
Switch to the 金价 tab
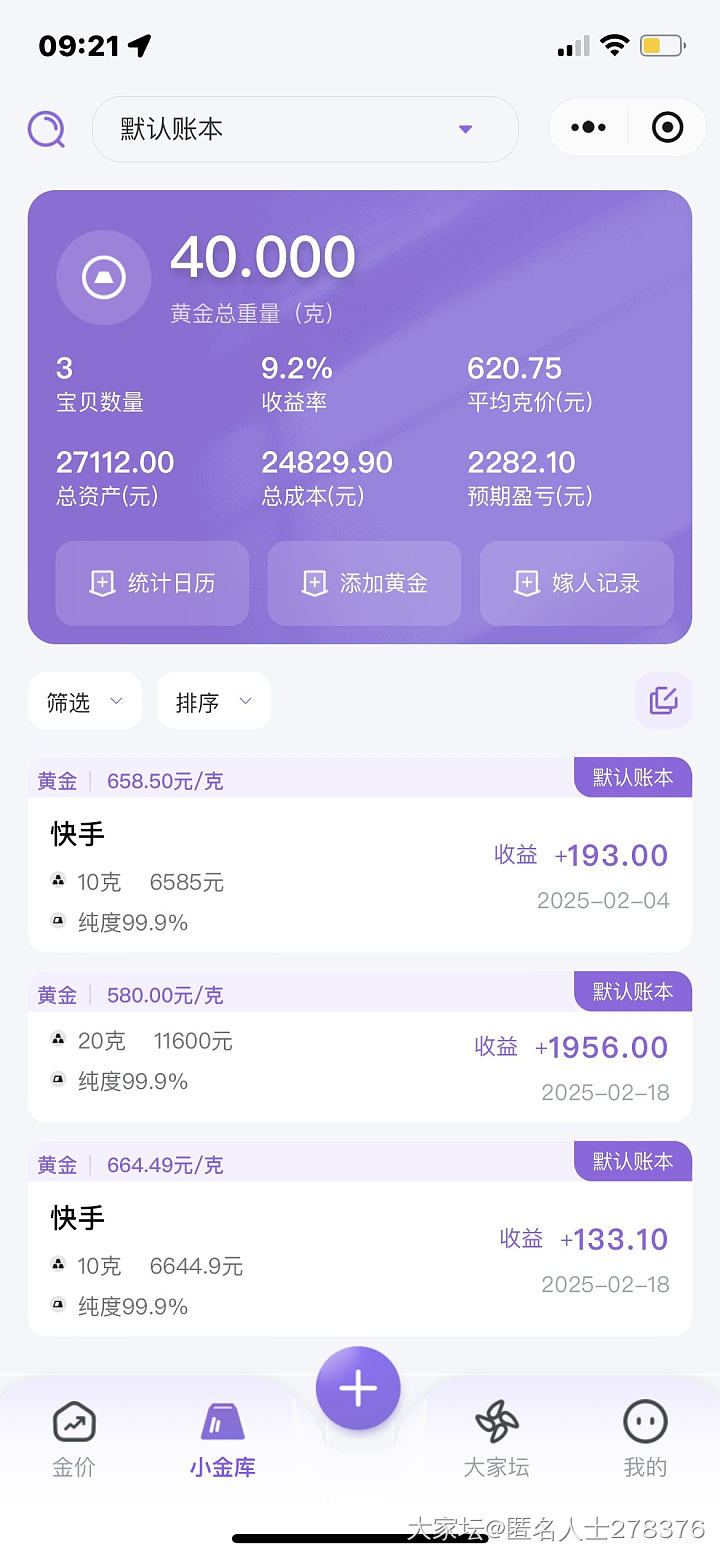tap(74, 1438)
